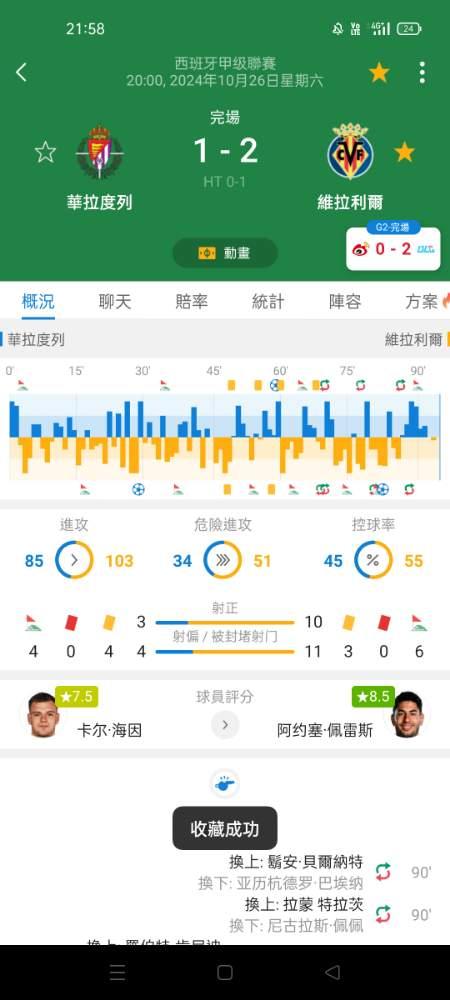This screenshot has width=450, height=1000.
Task: Tap the system home button
Action: pos(225,972)
